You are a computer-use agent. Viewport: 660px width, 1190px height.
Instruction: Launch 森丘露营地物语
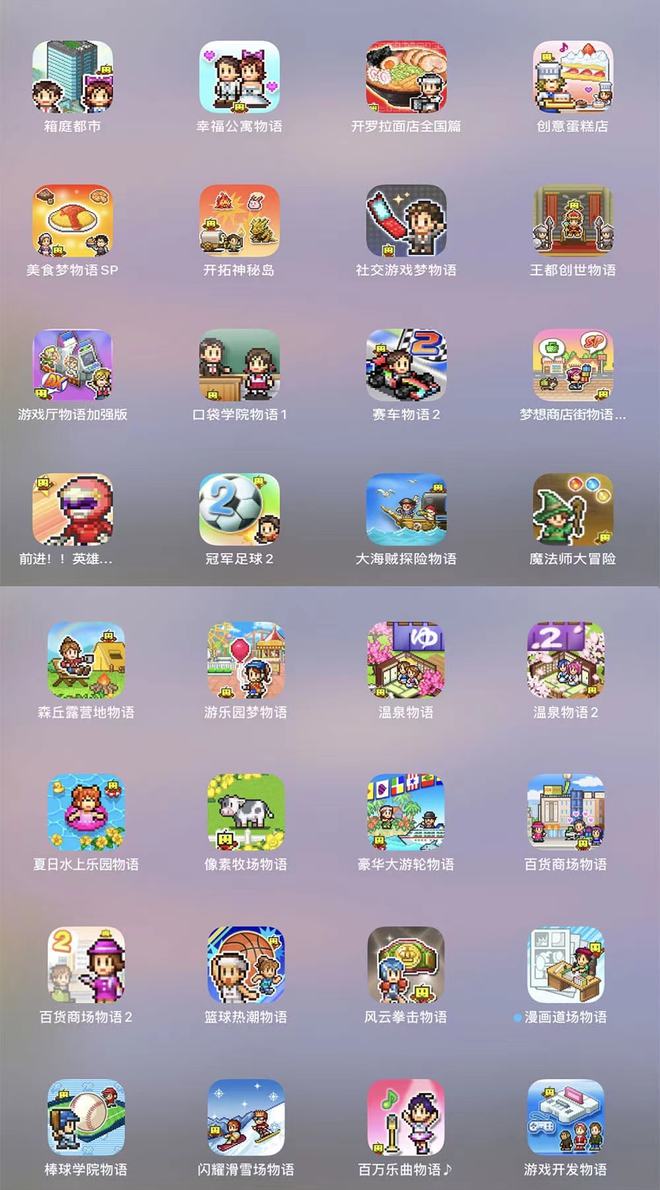coord(86,660)
